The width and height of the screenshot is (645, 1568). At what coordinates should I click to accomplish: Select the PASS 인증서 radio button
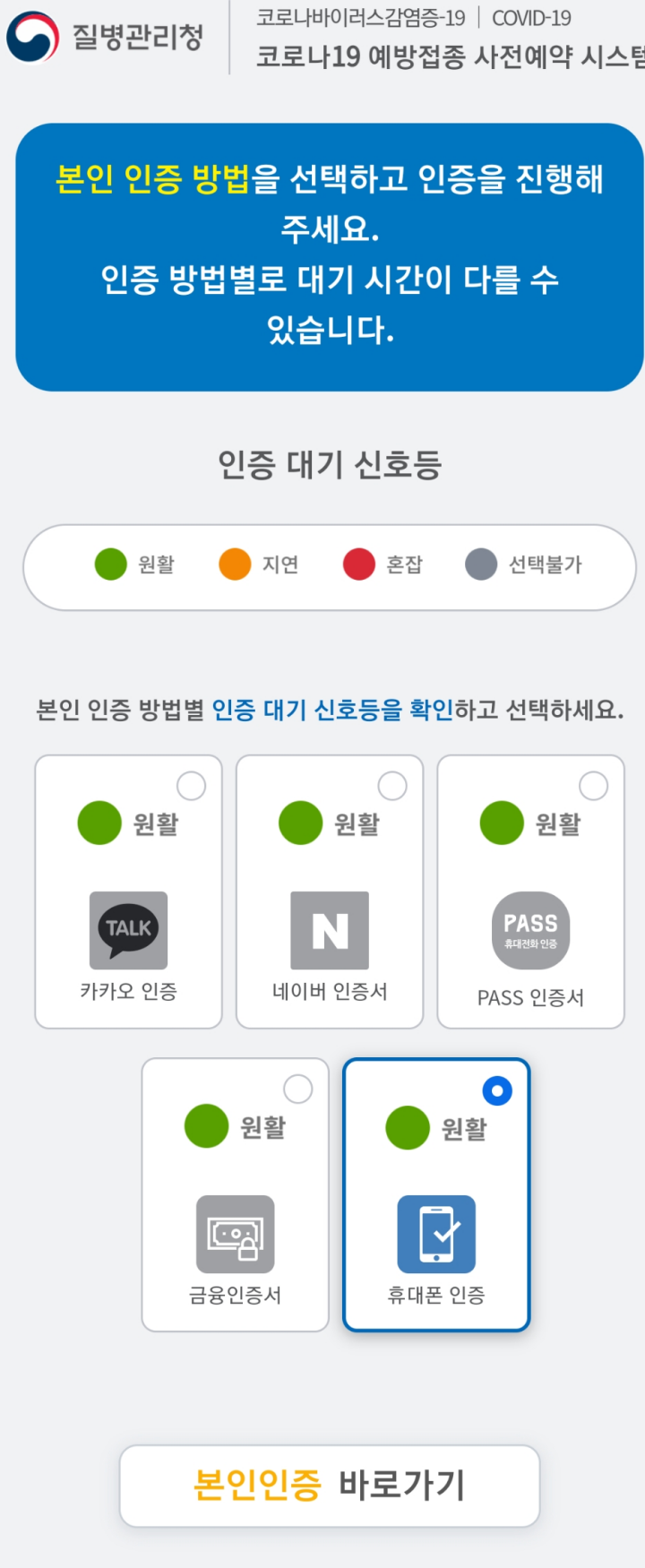click(592, 786)
